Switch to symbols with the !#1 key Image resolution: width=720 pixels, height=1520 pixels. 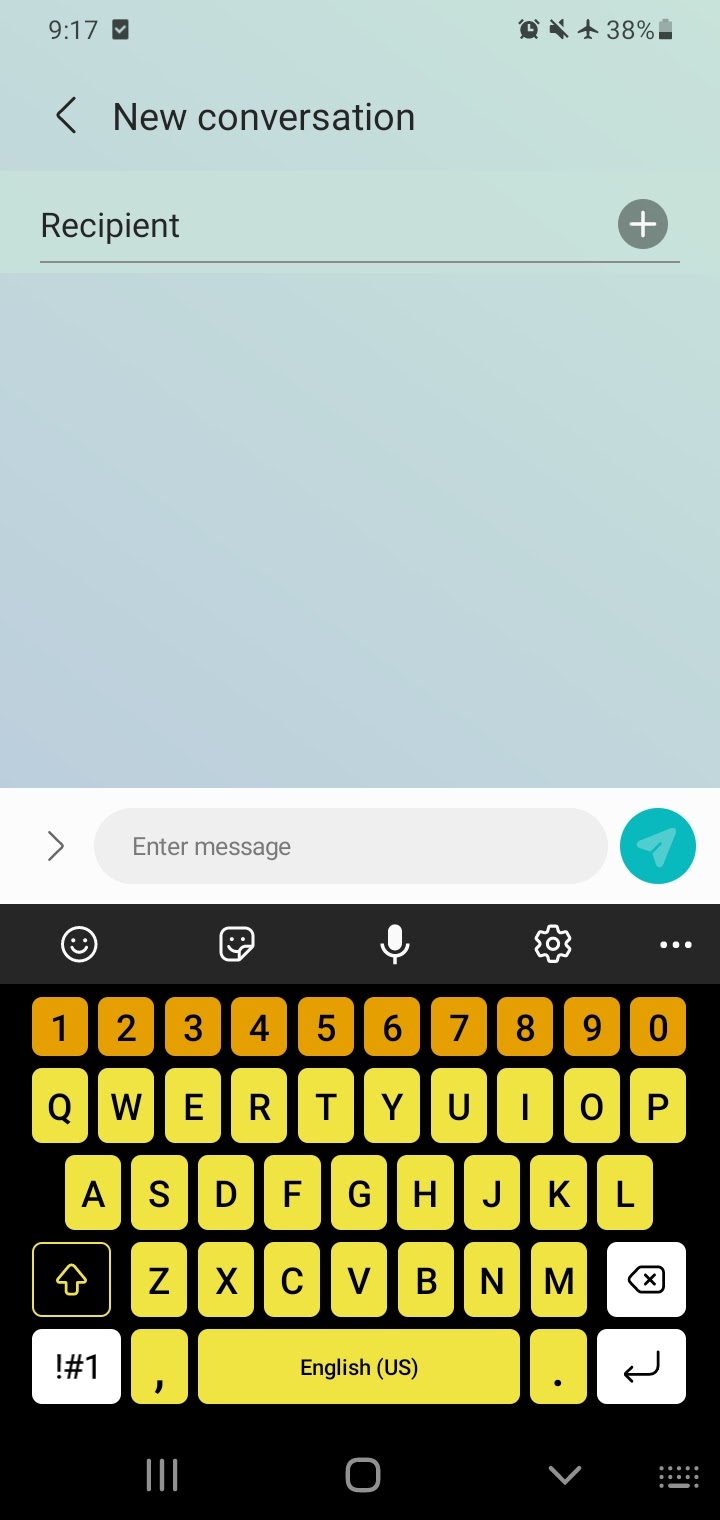click(77, 1366)
